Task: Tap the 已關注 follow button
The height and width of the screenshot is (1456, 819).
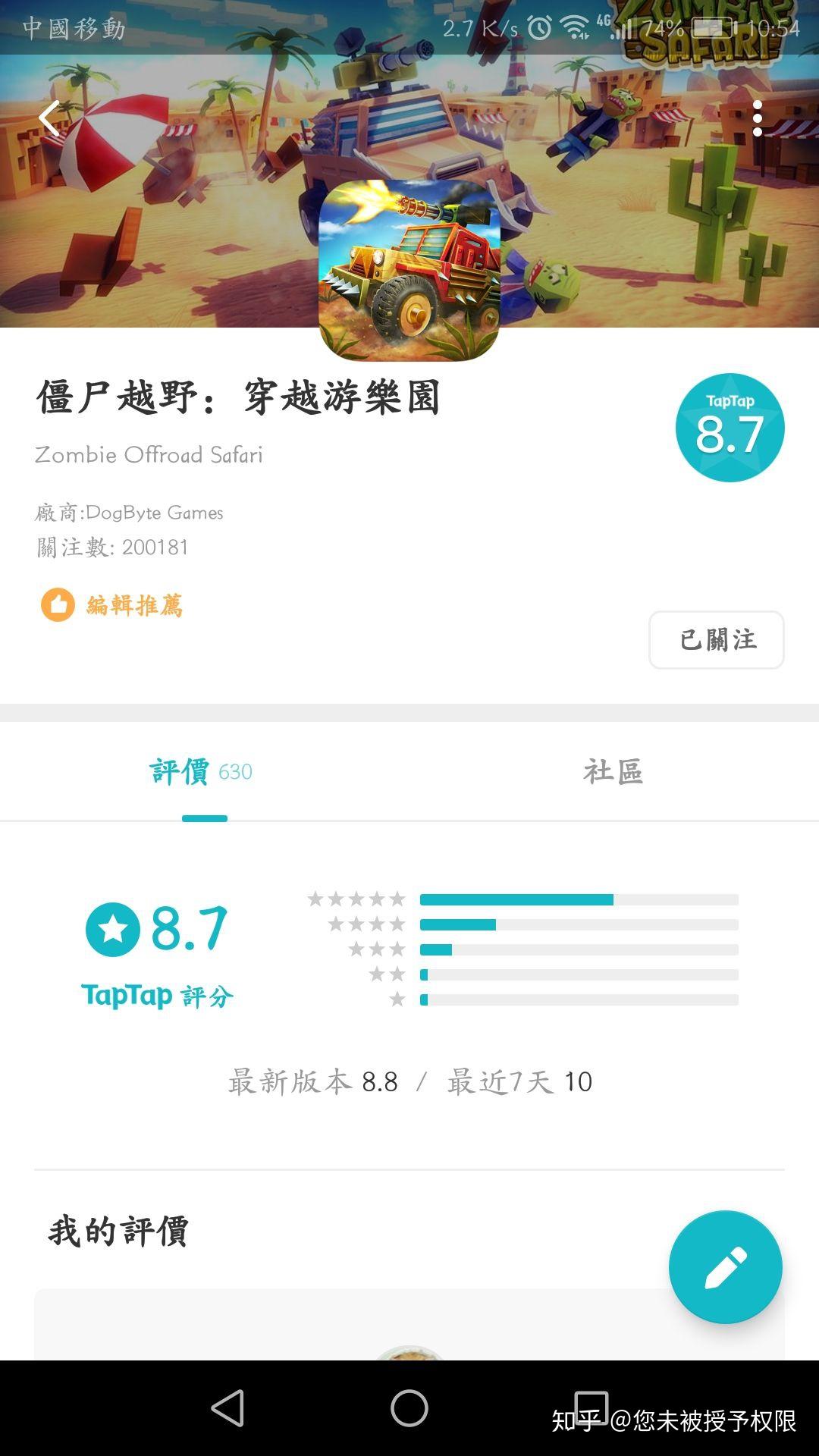Action: (716, 640)
